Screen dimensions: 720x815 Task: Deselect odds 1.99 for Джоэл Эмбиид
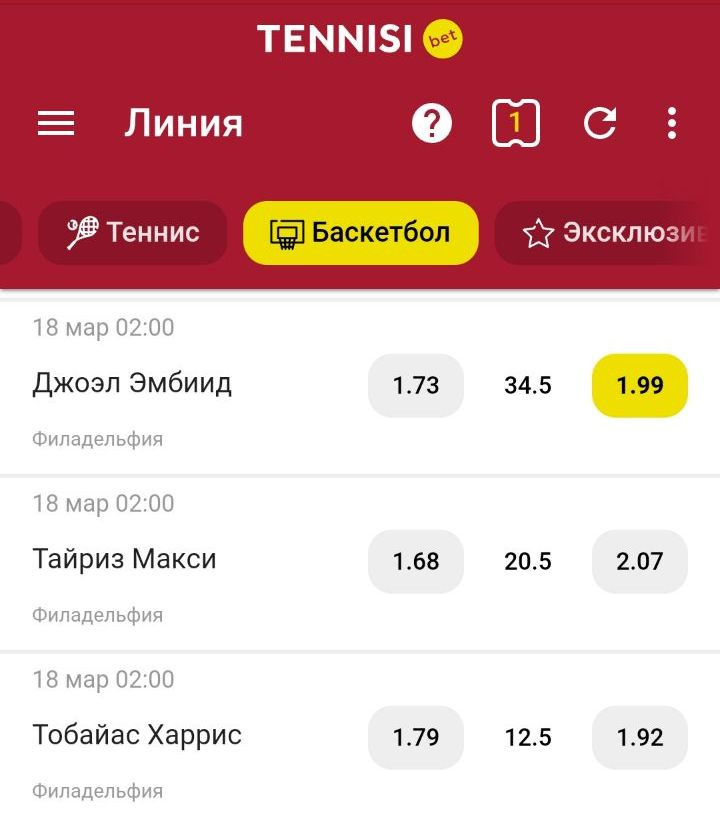(640, 385)
